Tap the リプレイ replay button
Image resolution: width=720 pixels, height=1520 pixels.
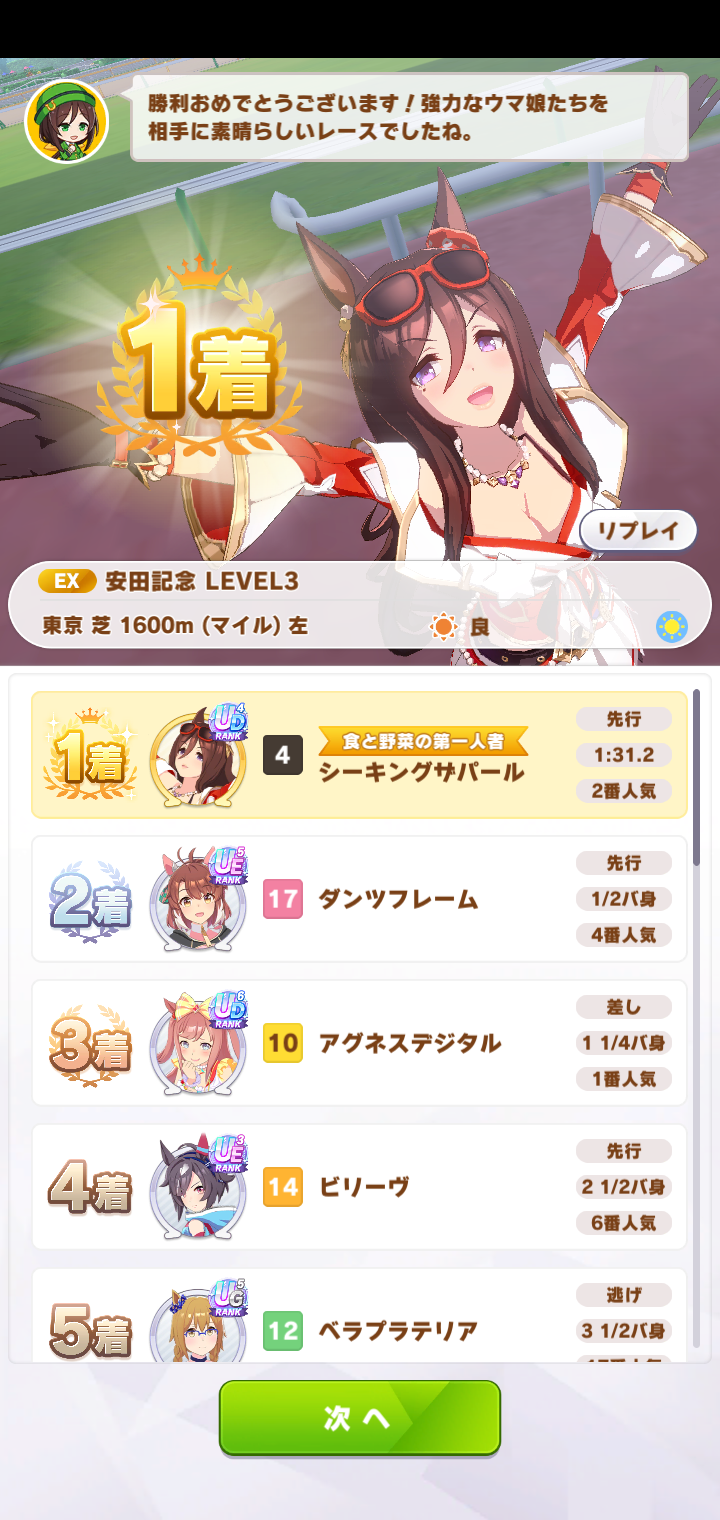pyautogui.click(x=637, y=531)
